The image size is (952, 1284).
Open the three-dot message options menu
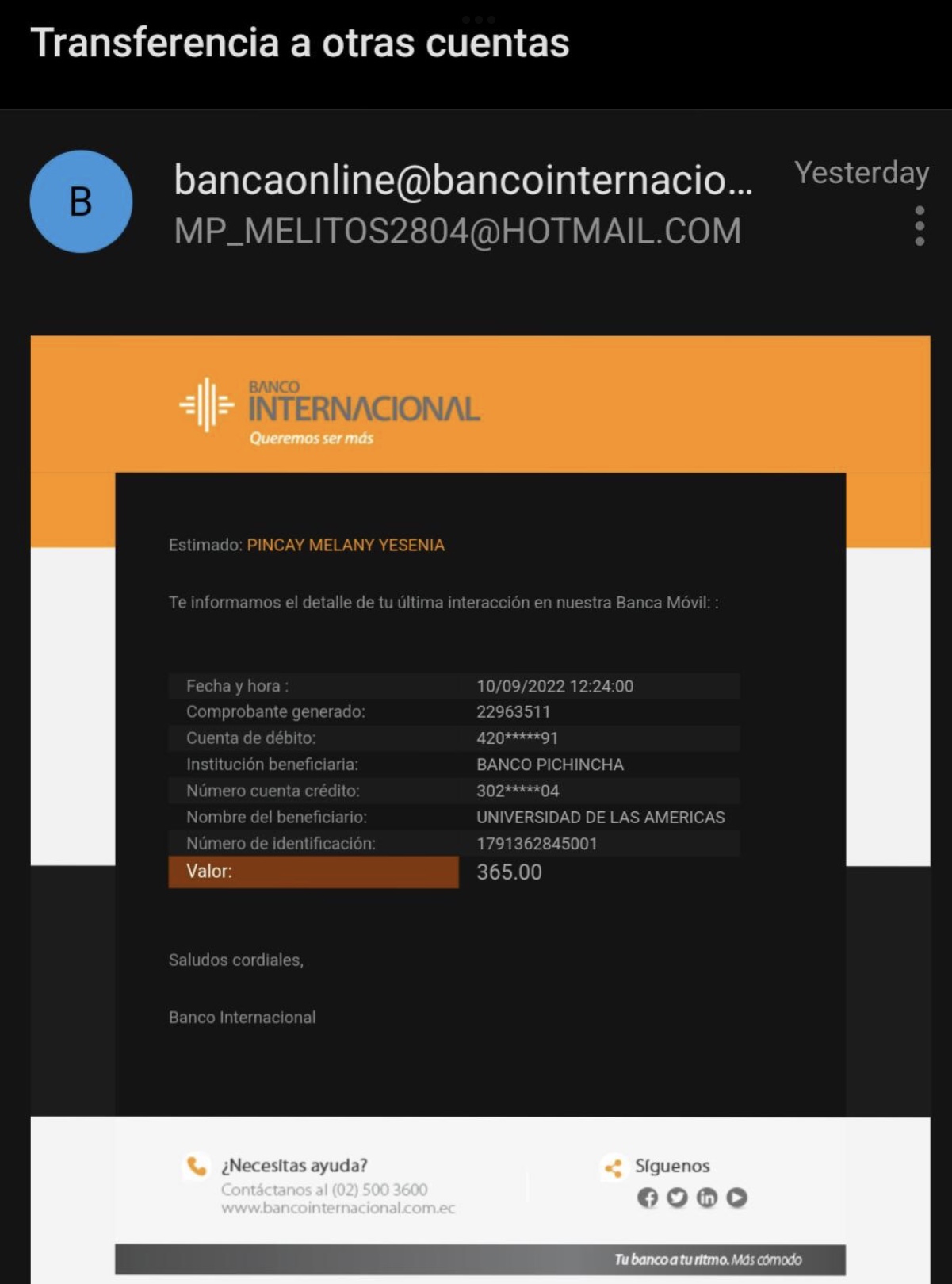919,226
